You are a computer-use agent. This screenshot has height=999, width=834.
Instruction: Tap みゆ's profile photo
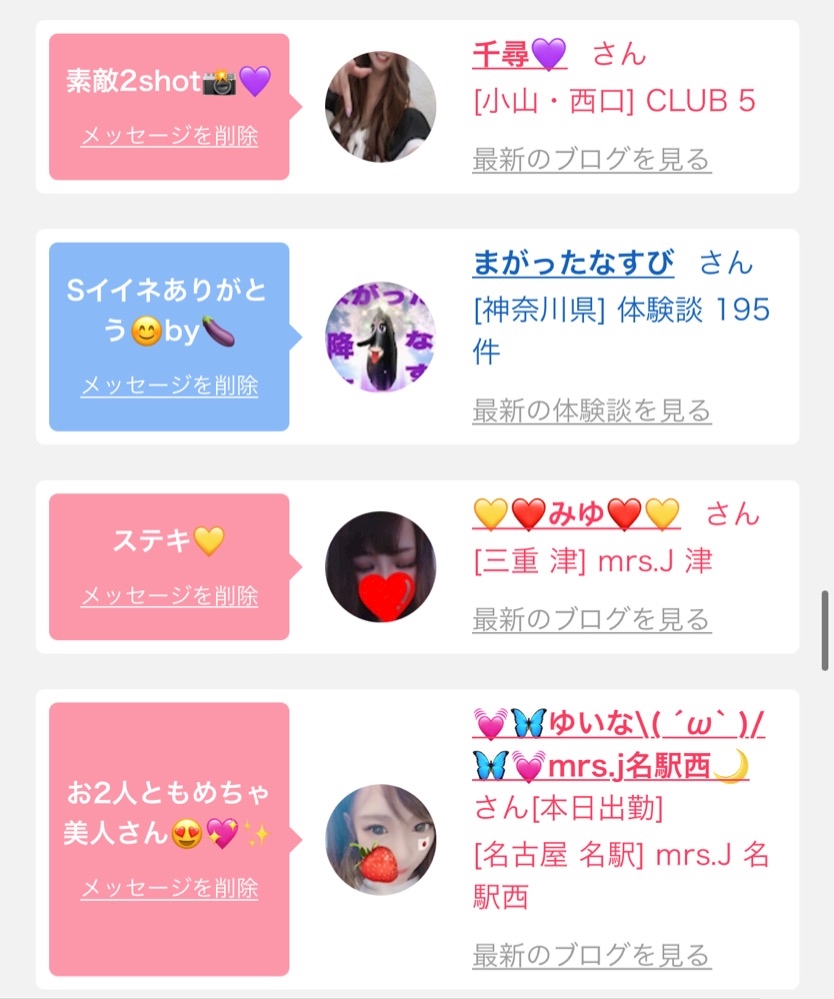click(380, 567)
